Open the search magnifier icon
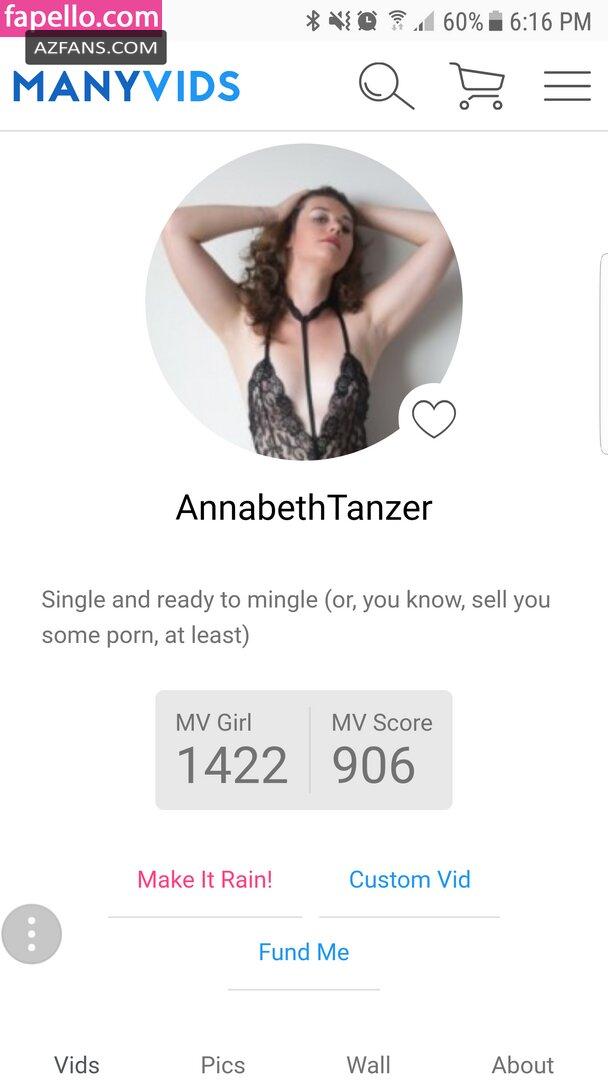The image size is (608, 1080). pos(386,86)
